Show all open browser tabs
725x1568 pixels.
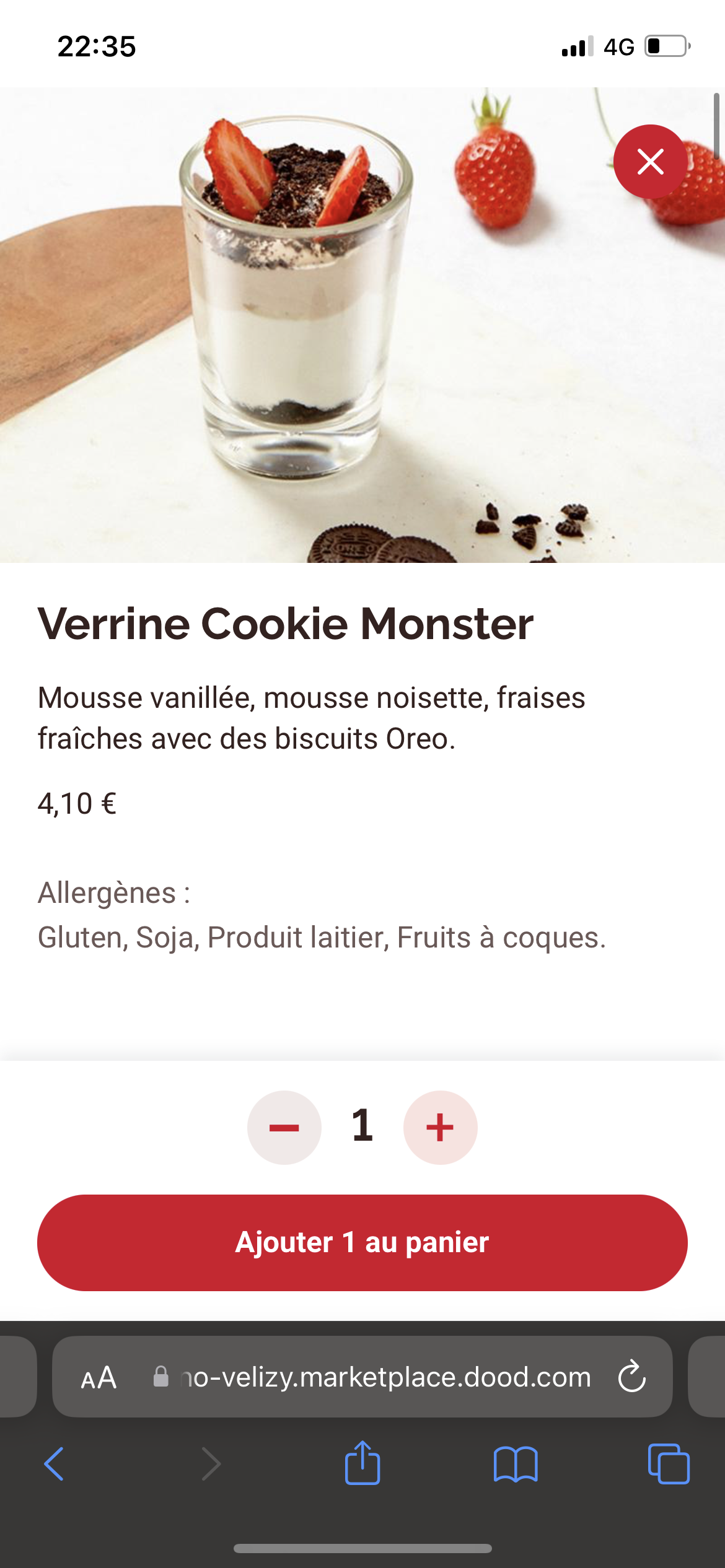[x=669, y=1464]
